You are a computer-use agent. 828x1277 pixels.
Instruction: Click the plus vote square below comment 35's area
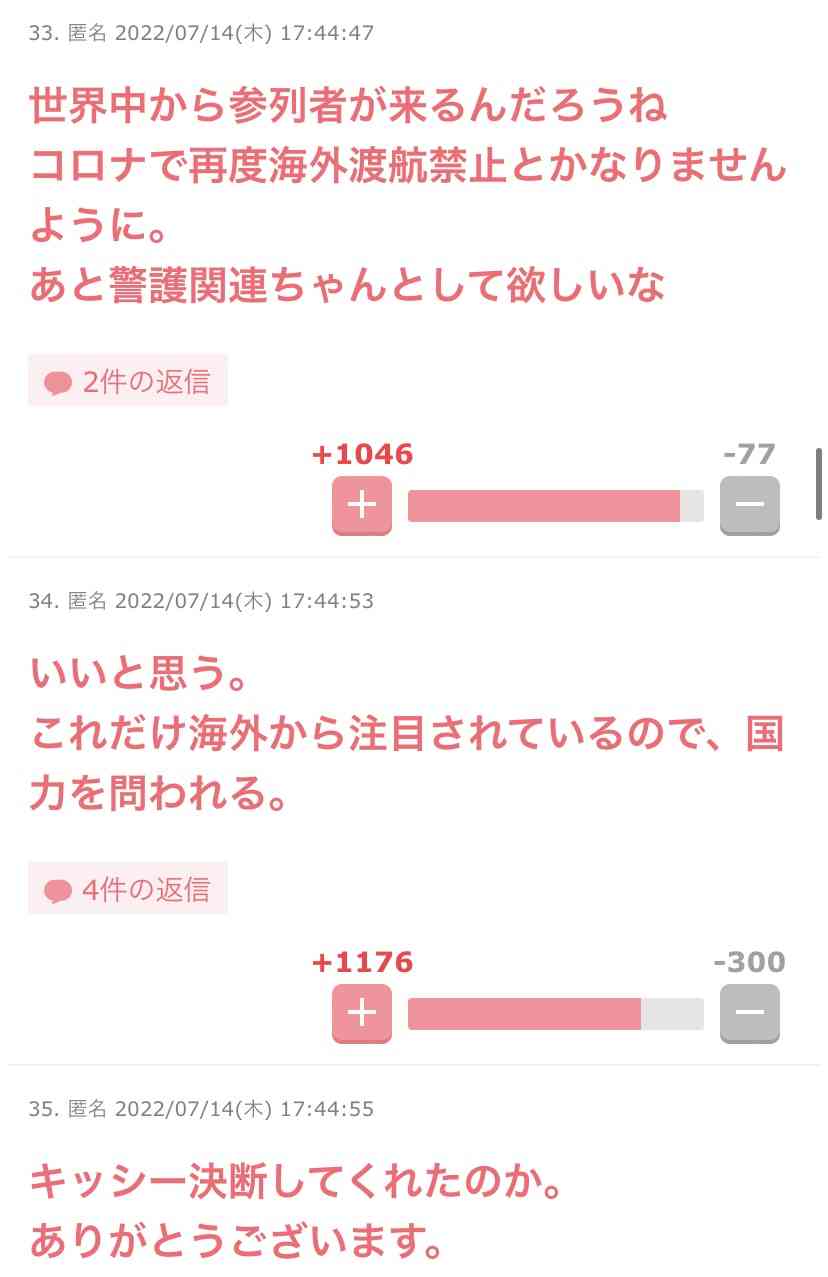coord(361,1014)
